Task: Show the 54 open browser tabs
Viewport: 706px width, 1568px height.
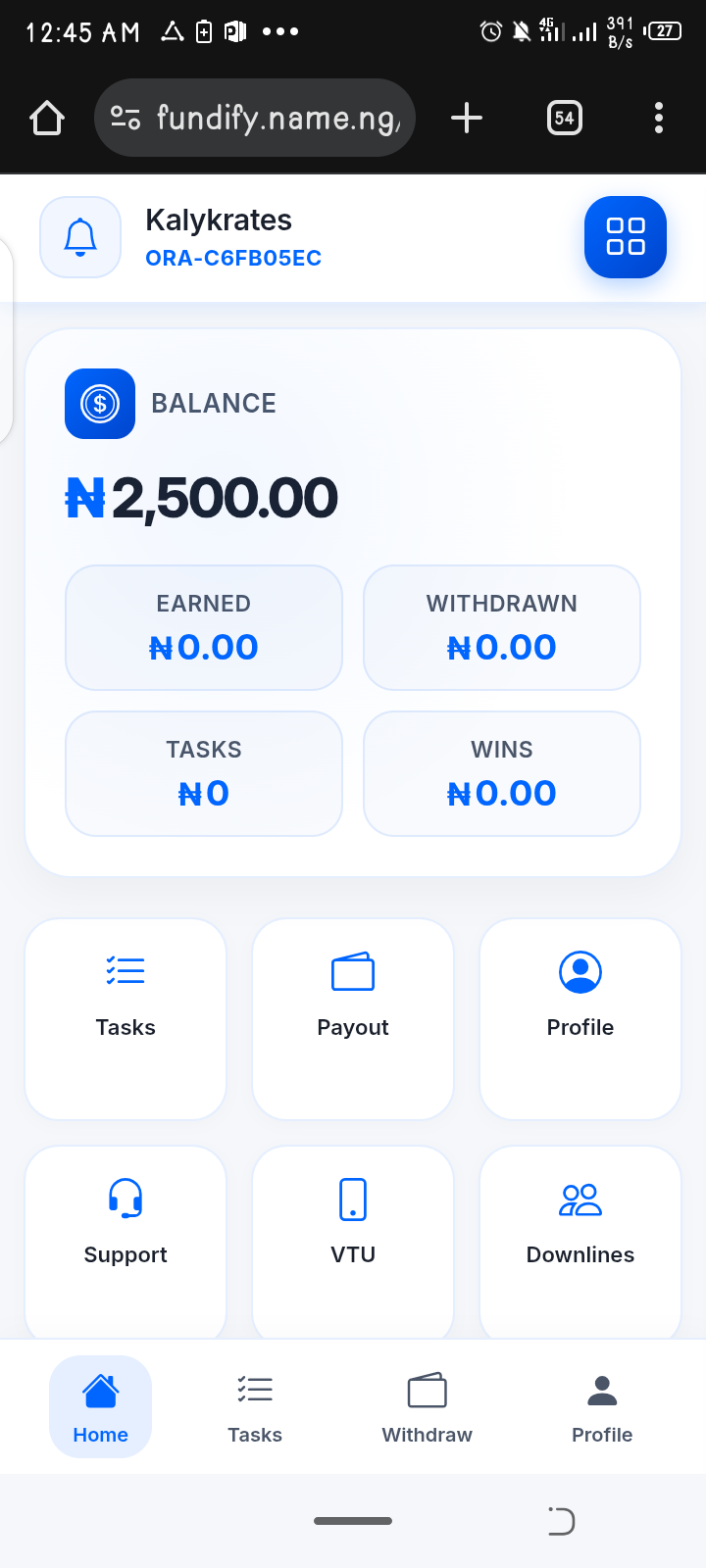Action: coord(564,118)
